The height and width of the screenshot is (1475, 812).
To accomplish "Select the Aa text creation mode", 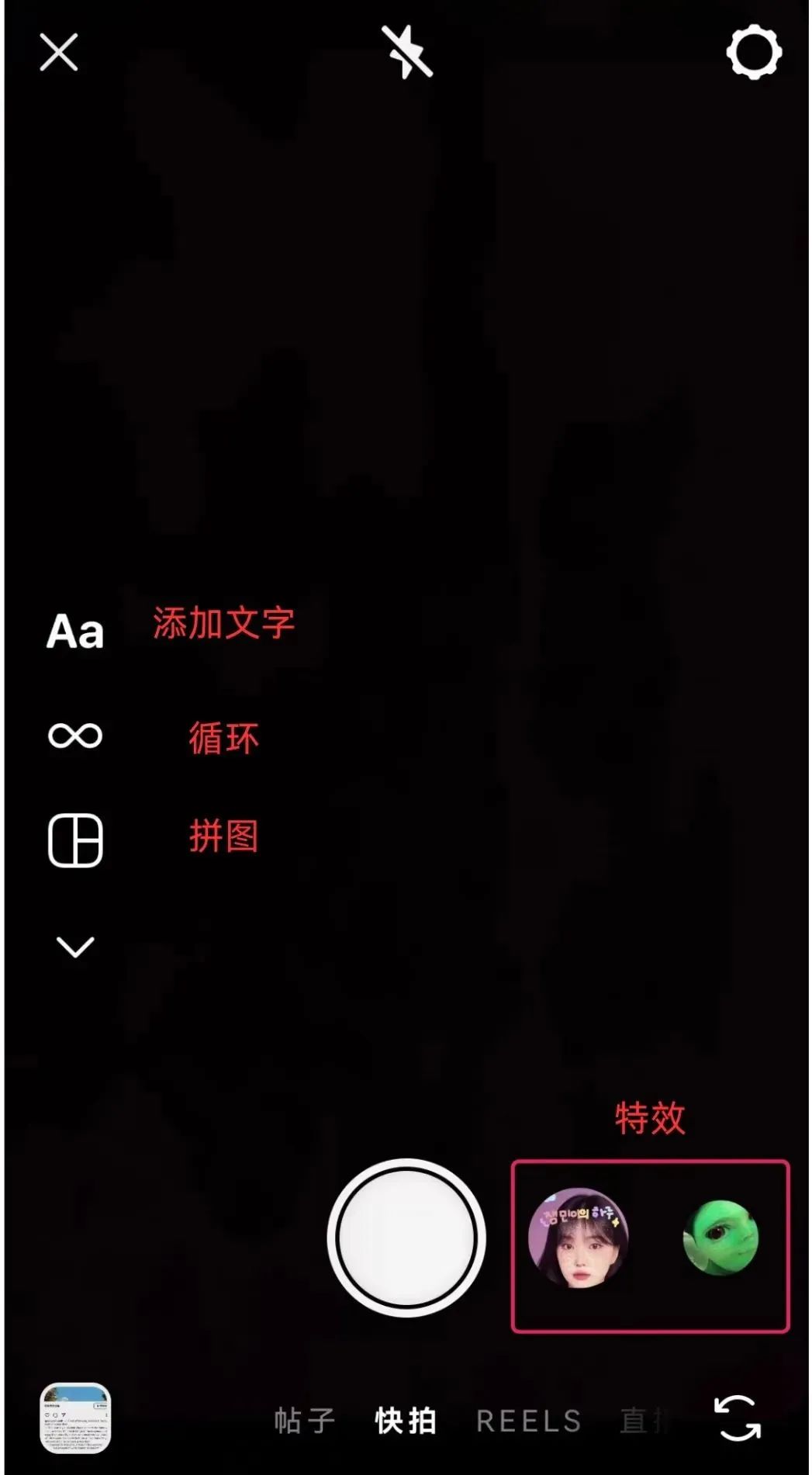I will click(x=75, y=632).
